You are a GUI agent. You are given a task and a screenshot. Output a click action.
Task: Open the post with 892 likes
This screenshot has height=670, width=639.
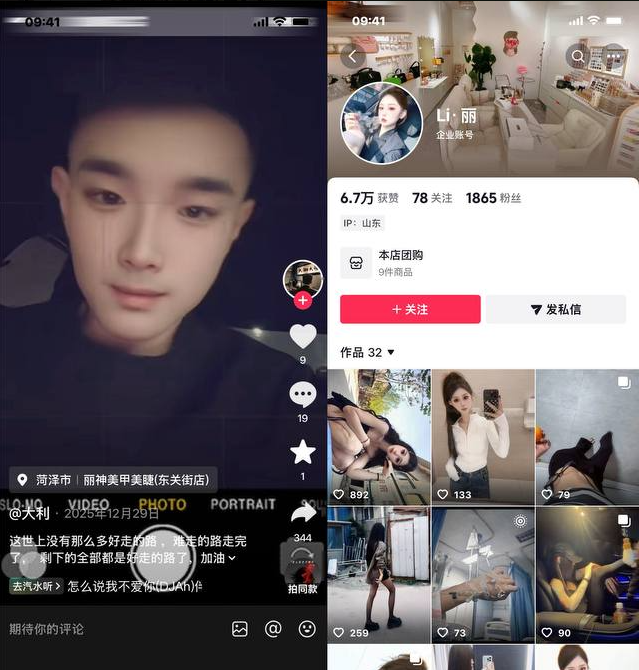click(379, 435)
